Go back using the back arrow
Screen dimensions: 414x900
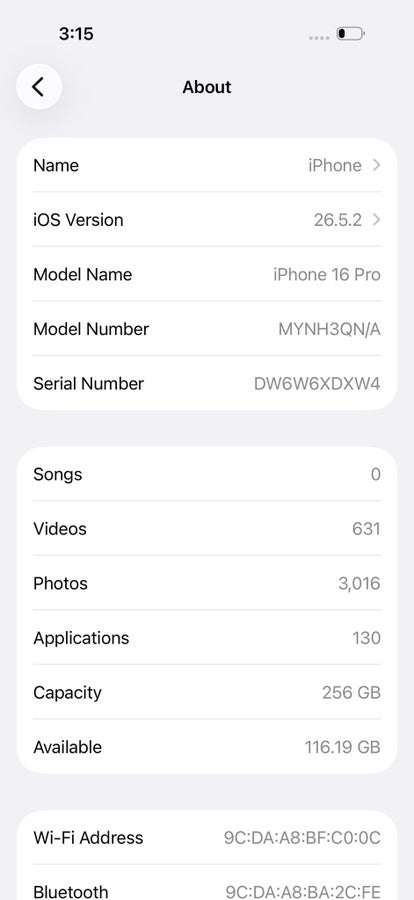pyautogui.click(x=39, y=87)
